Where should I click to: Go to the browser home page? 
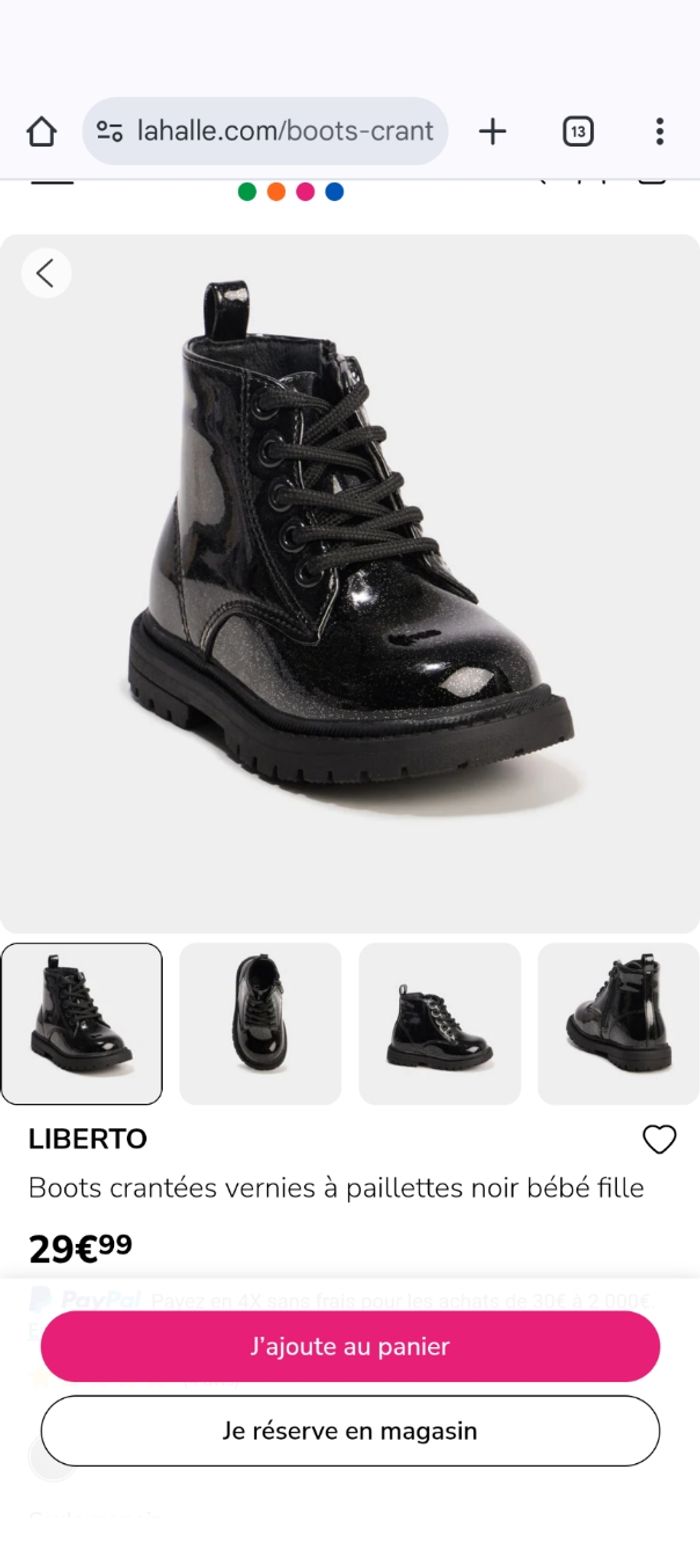(41, 131)
